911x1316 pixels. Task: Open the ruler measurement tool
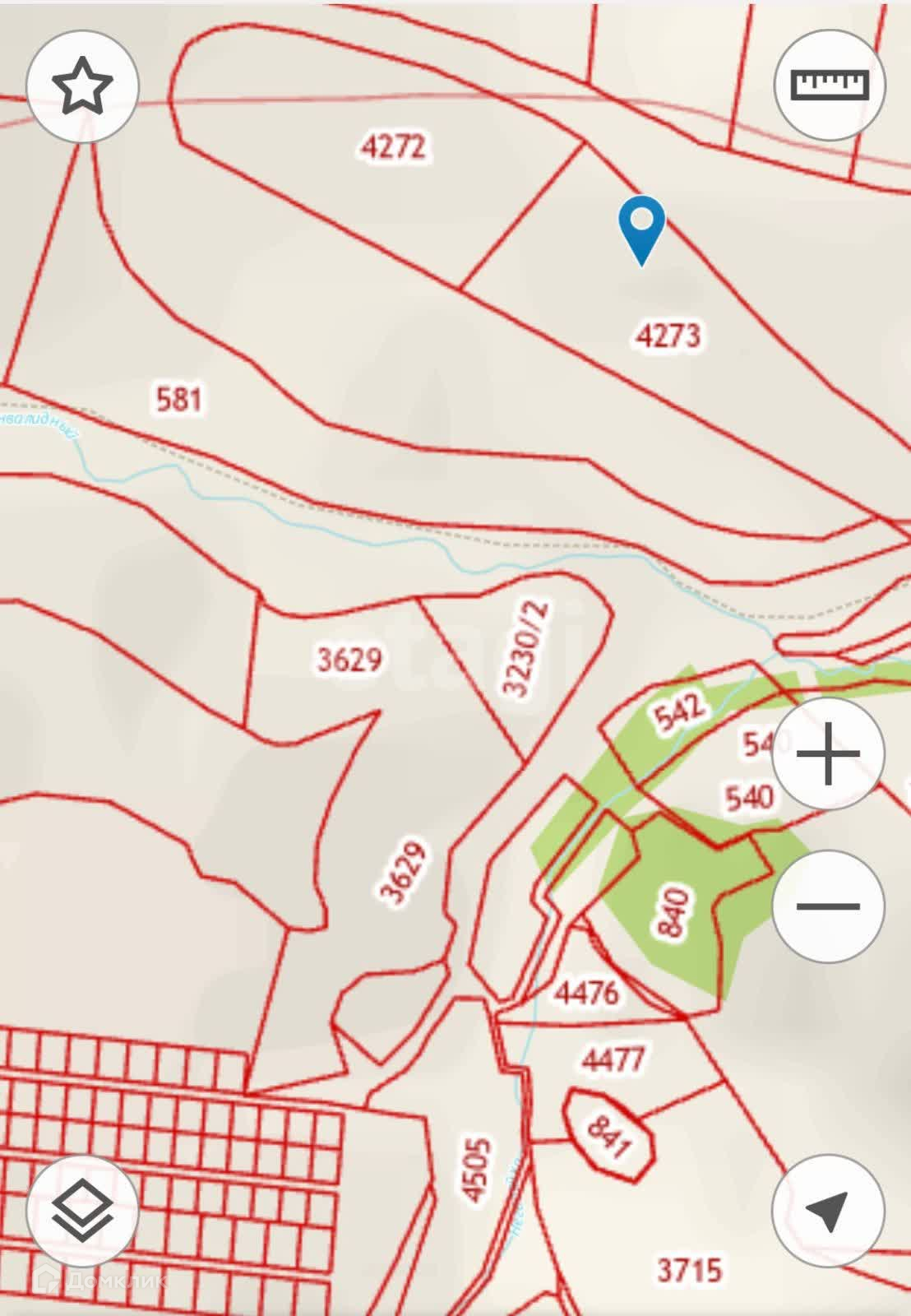tap(829, 84)
